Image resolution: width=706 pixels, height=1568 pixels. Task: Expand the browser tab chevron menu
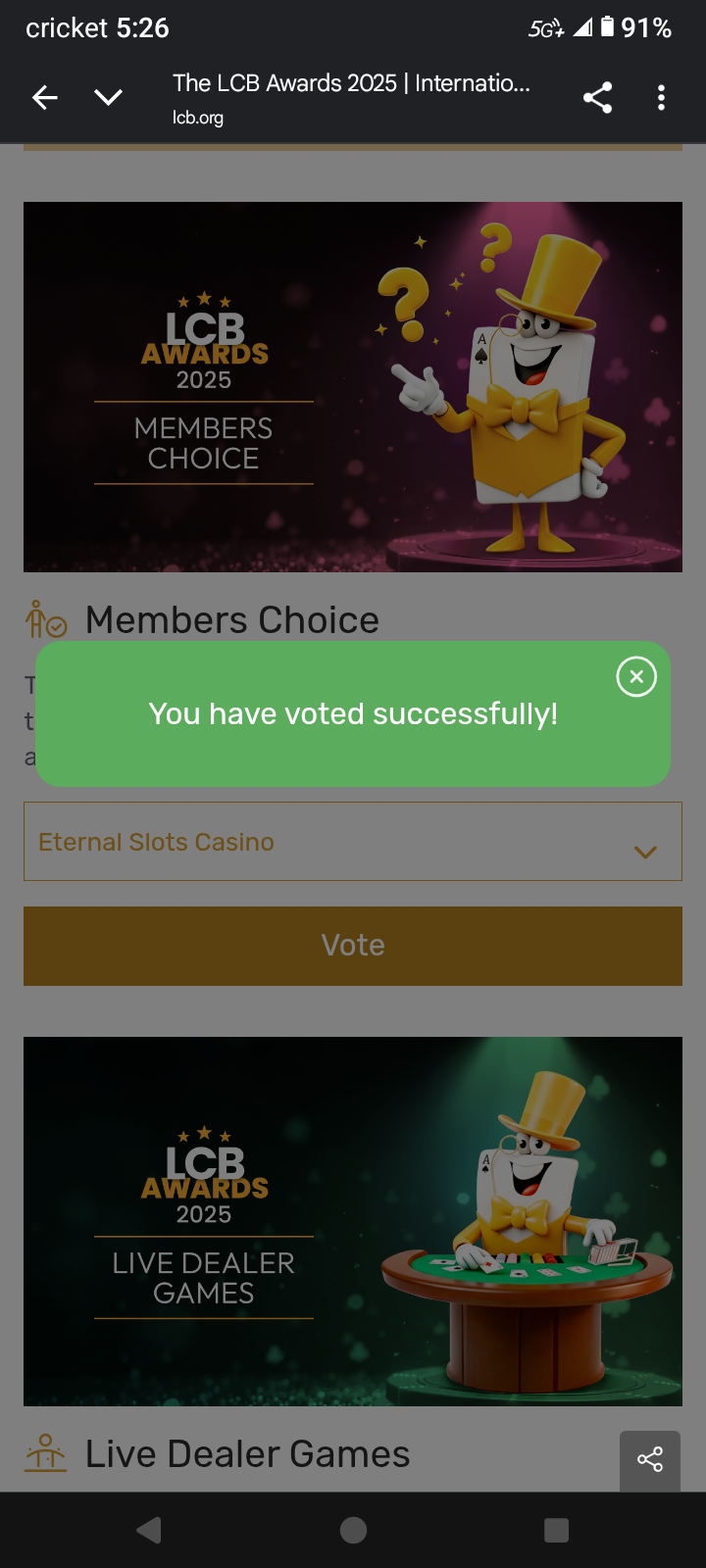click(x=108, y=97)
